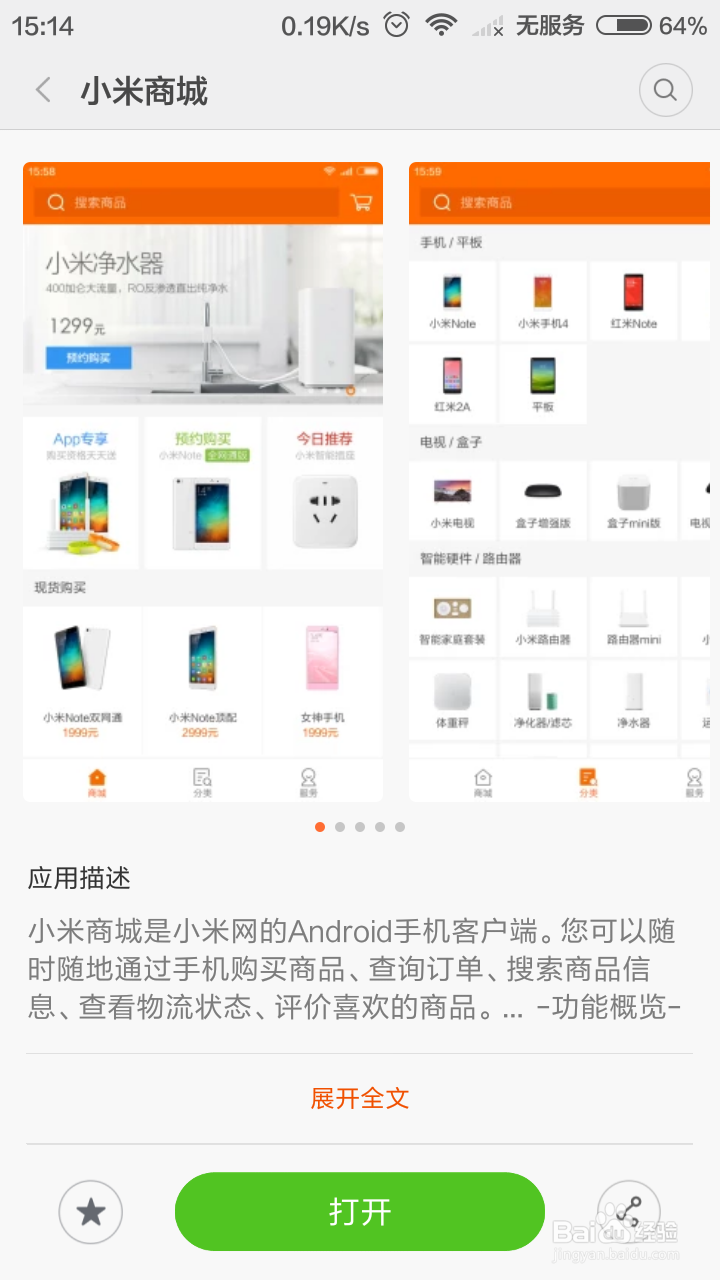
Task: Tap the alarm clock icon in the status bar
Action: click(395, 27)
